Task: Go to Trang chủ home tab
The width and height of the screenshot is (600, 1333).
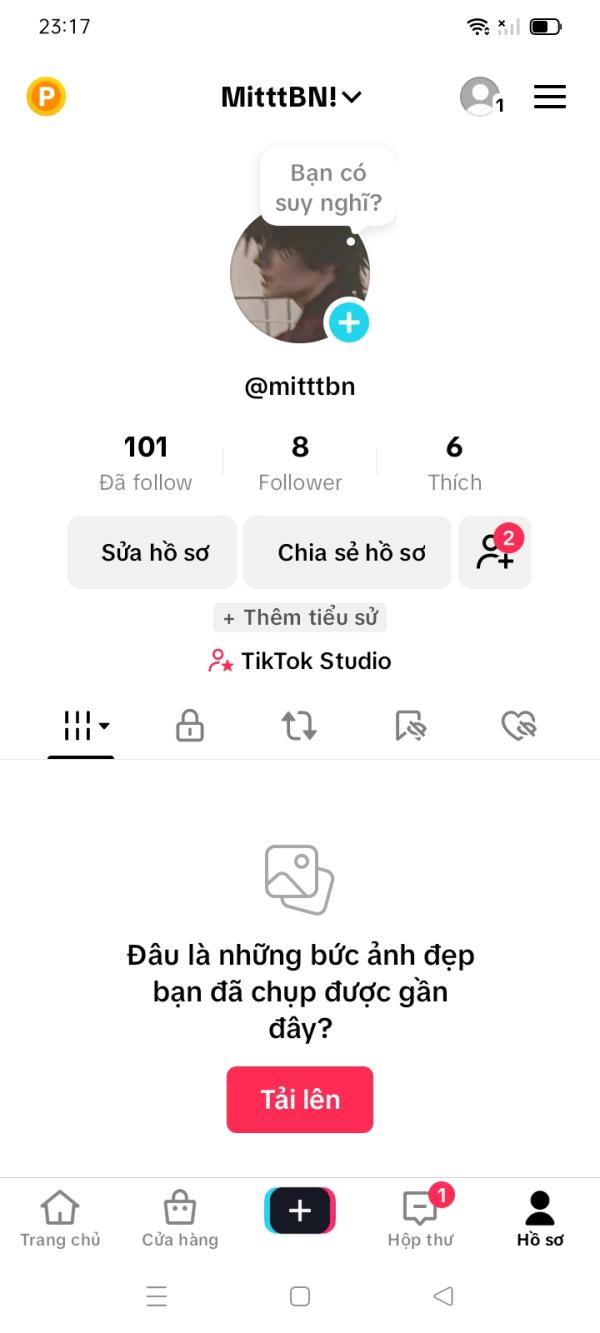Action: pos(60,1219)
